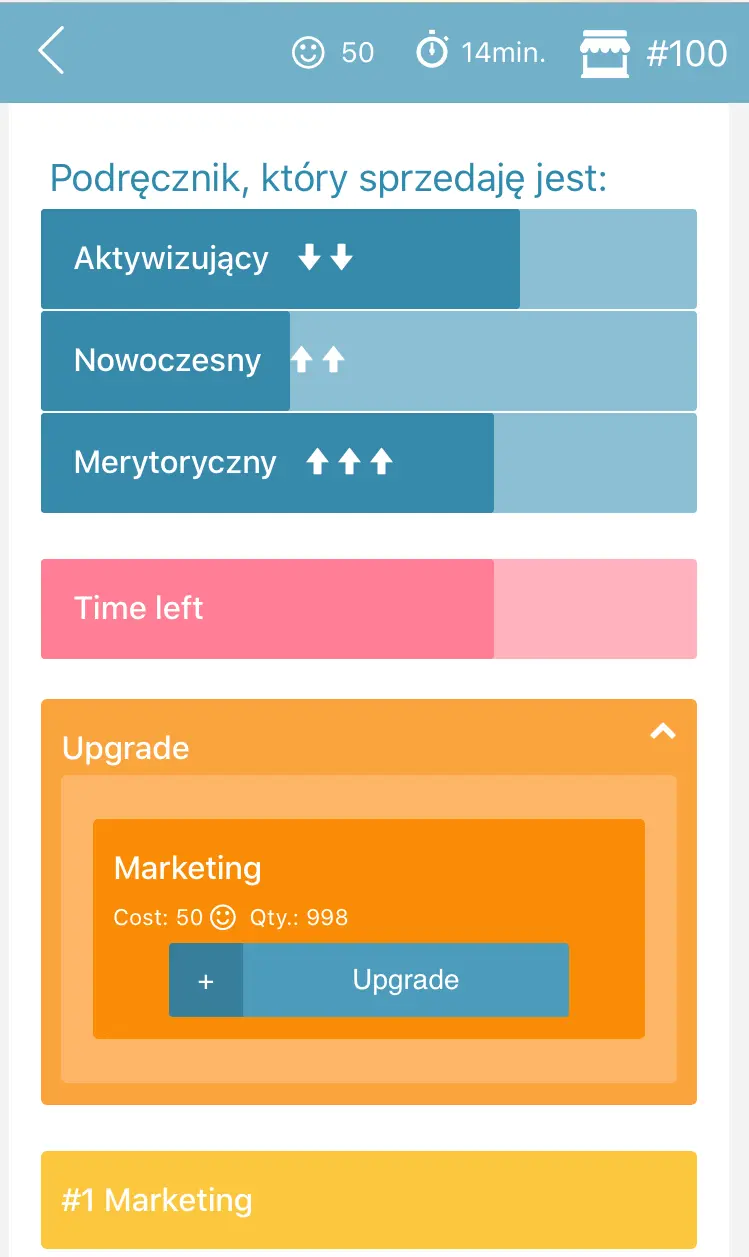This screenshot has height=1257, width=749.
Task: Collapse the Upgrade section
Action: click(663, 732)
